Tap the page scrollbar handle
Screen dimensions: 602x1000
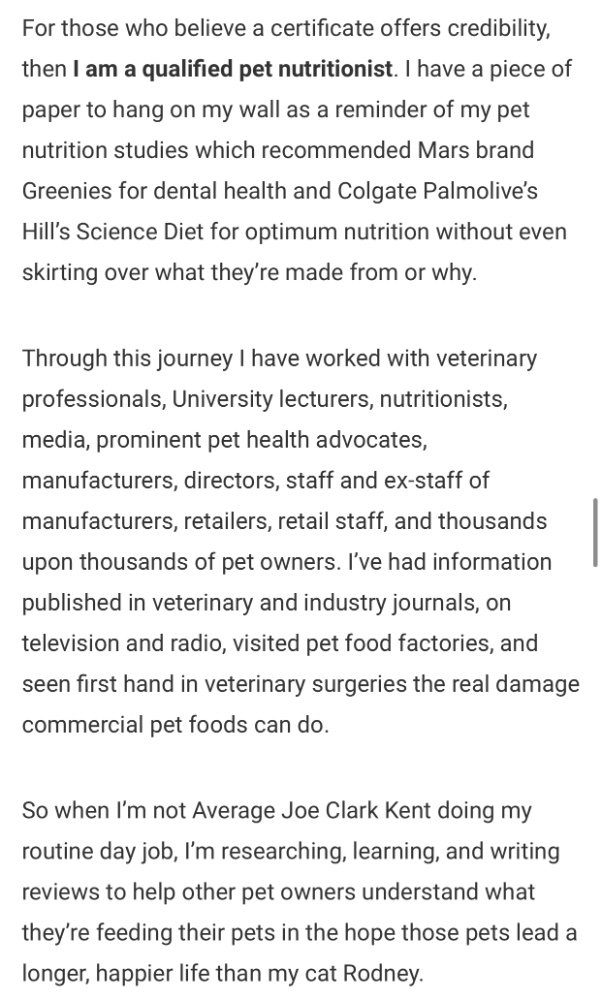(595, 533)
